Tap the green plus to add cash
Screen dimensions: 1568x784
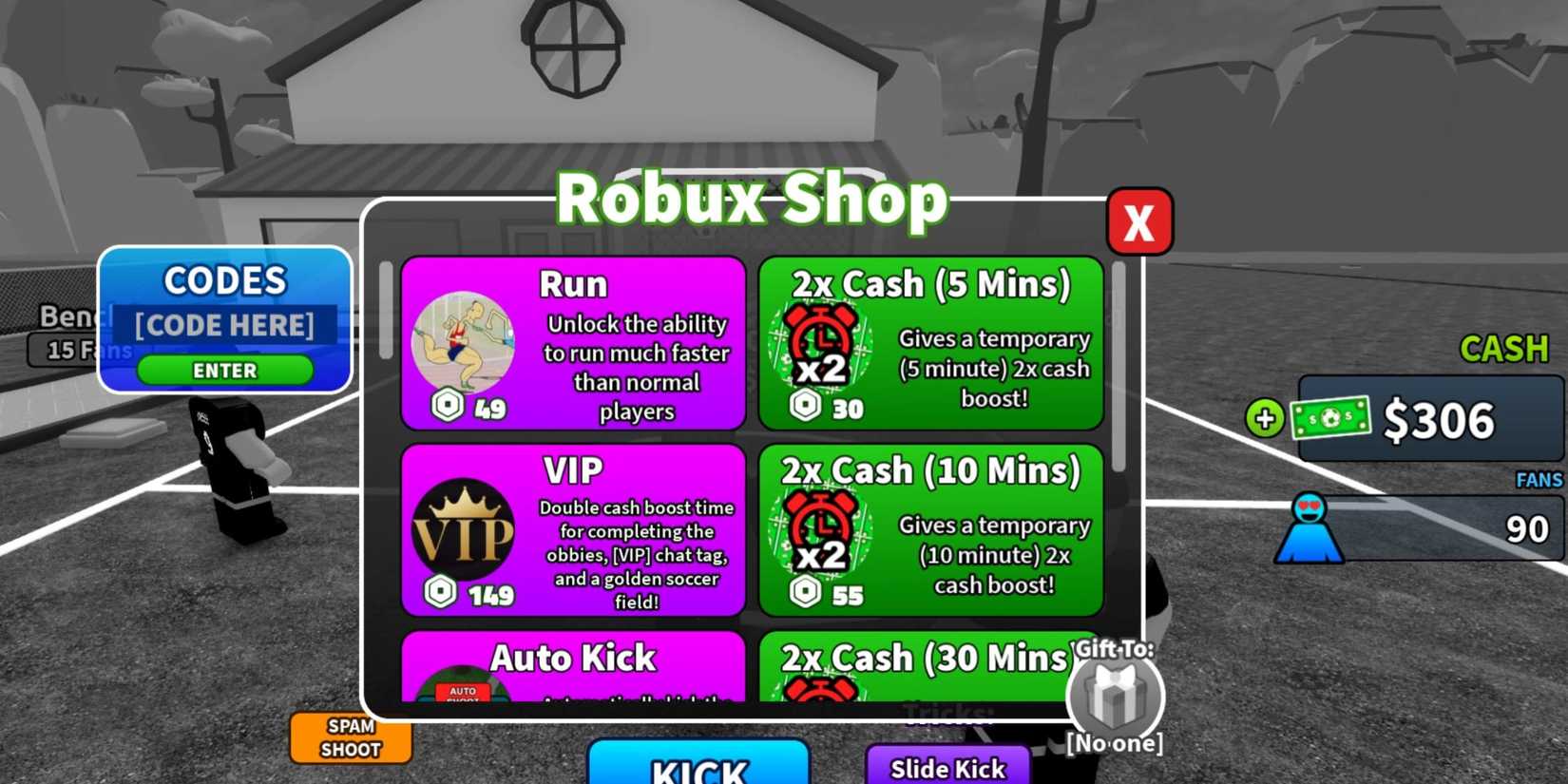[x=1264, y=418]
